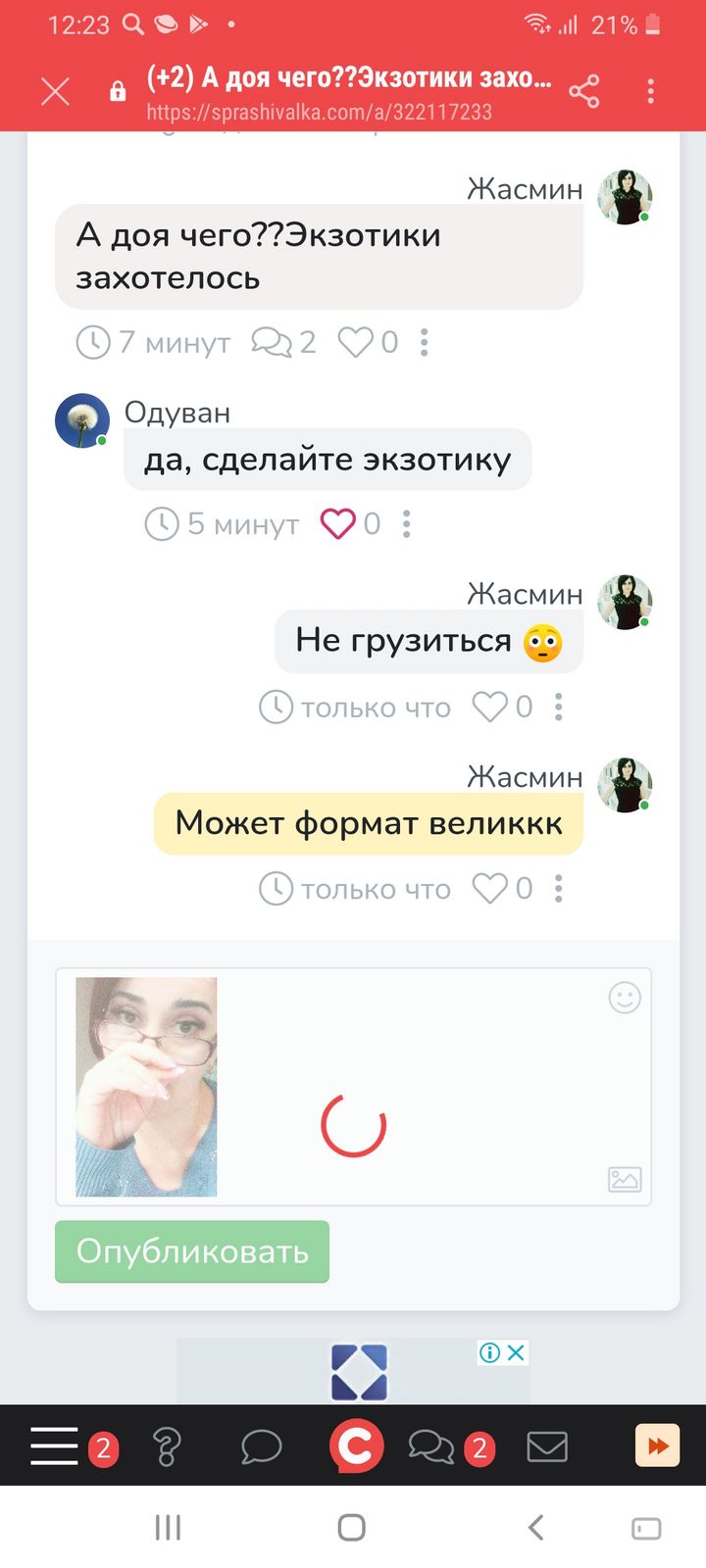Open Одуван's profile avatar
The image size is (706, 1568).
(82, 421)
